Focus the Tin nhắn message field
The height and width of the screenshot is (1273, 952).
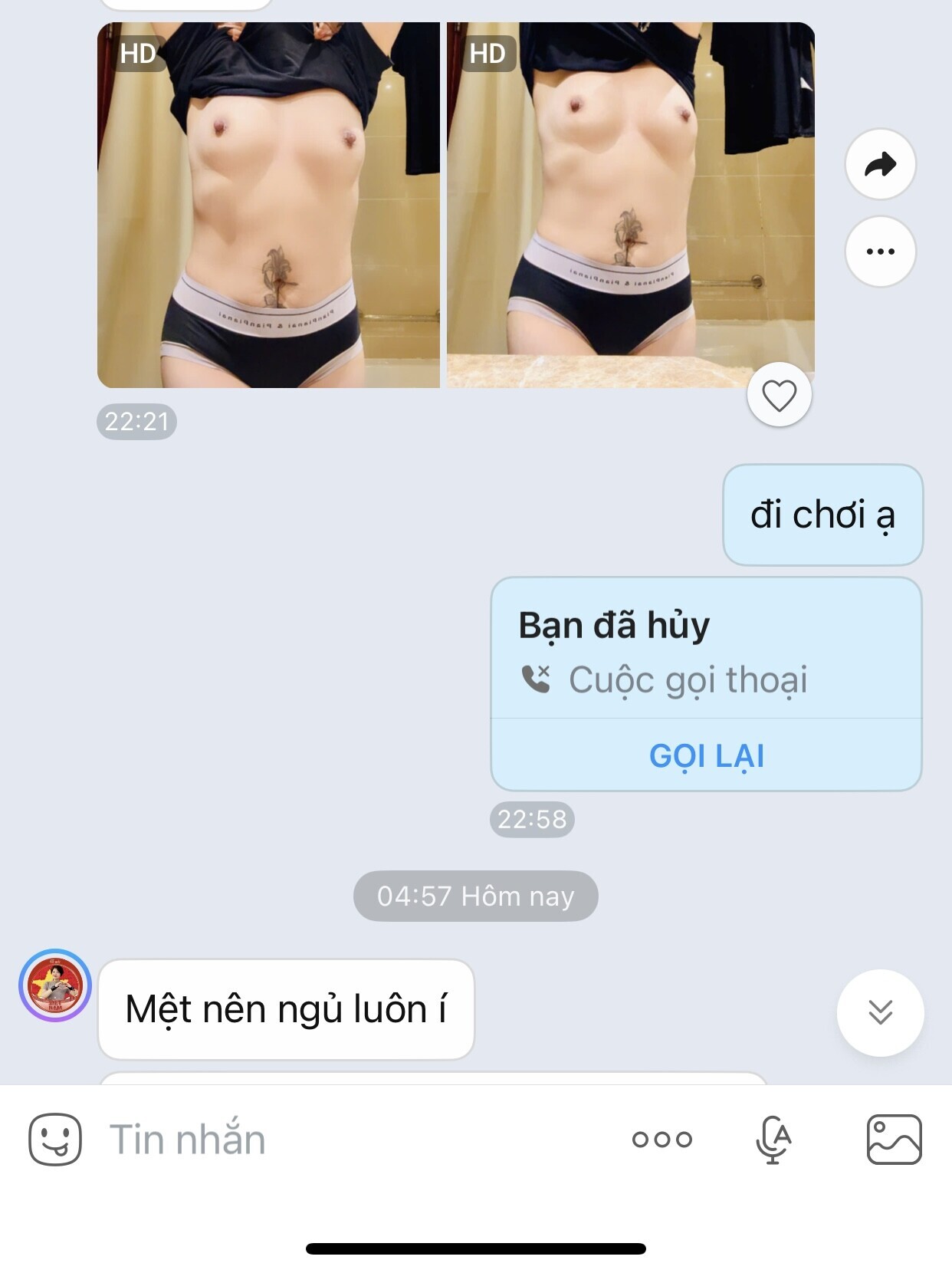(x=345, y=1139)
